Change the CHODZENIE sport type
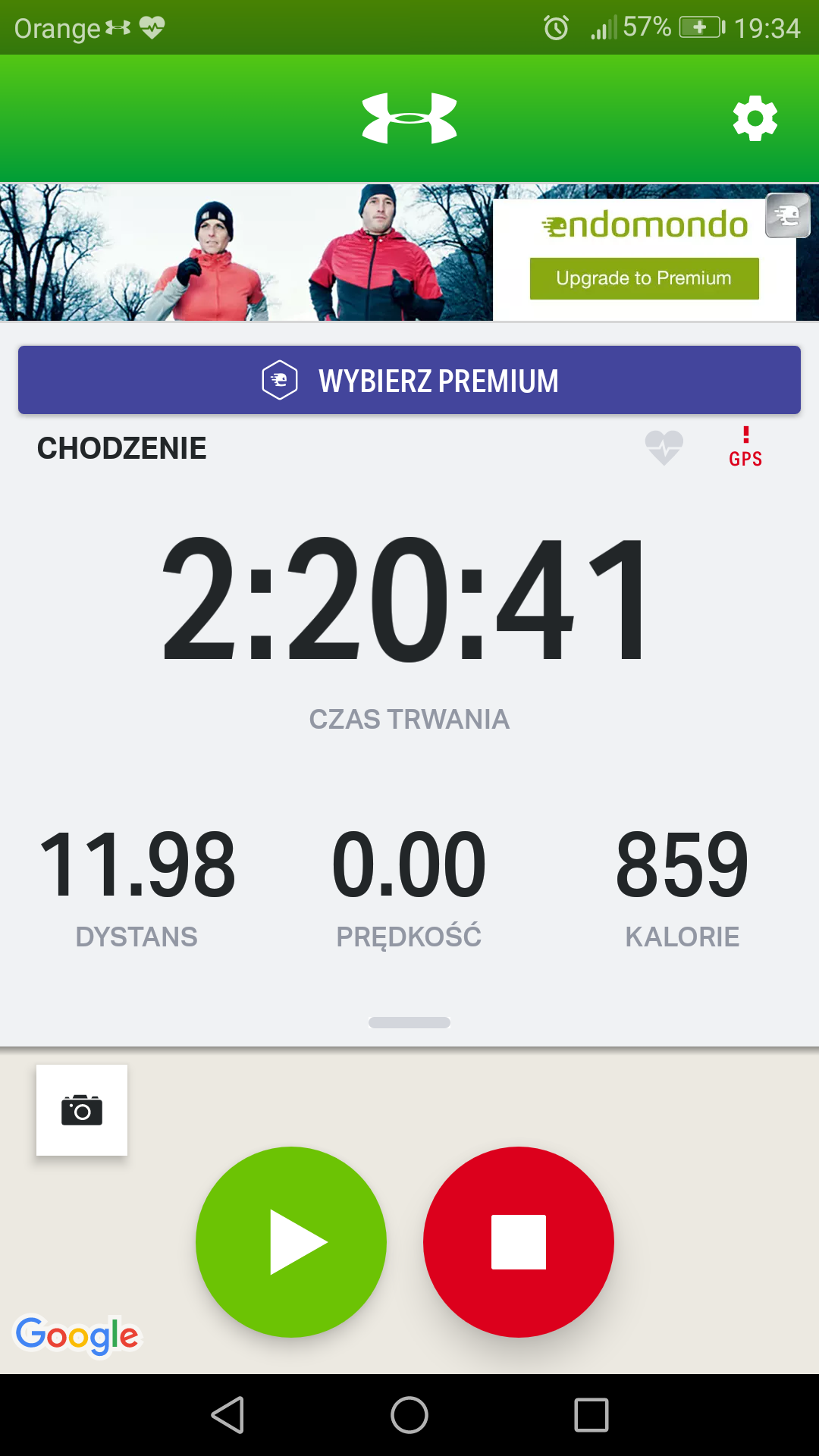This screenshot has width=819, height=1456. click(x=122, y=448)
